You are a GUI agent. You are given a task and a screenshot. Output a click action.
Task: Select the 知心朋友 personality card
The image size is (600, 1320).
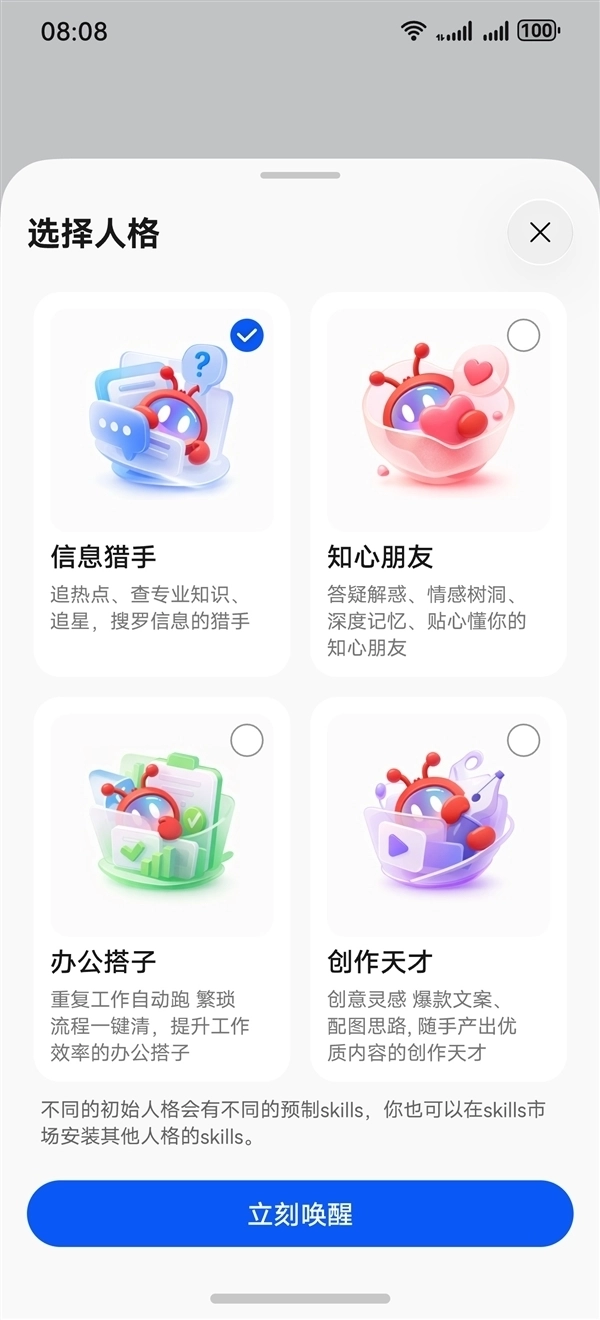pos(438,485)
